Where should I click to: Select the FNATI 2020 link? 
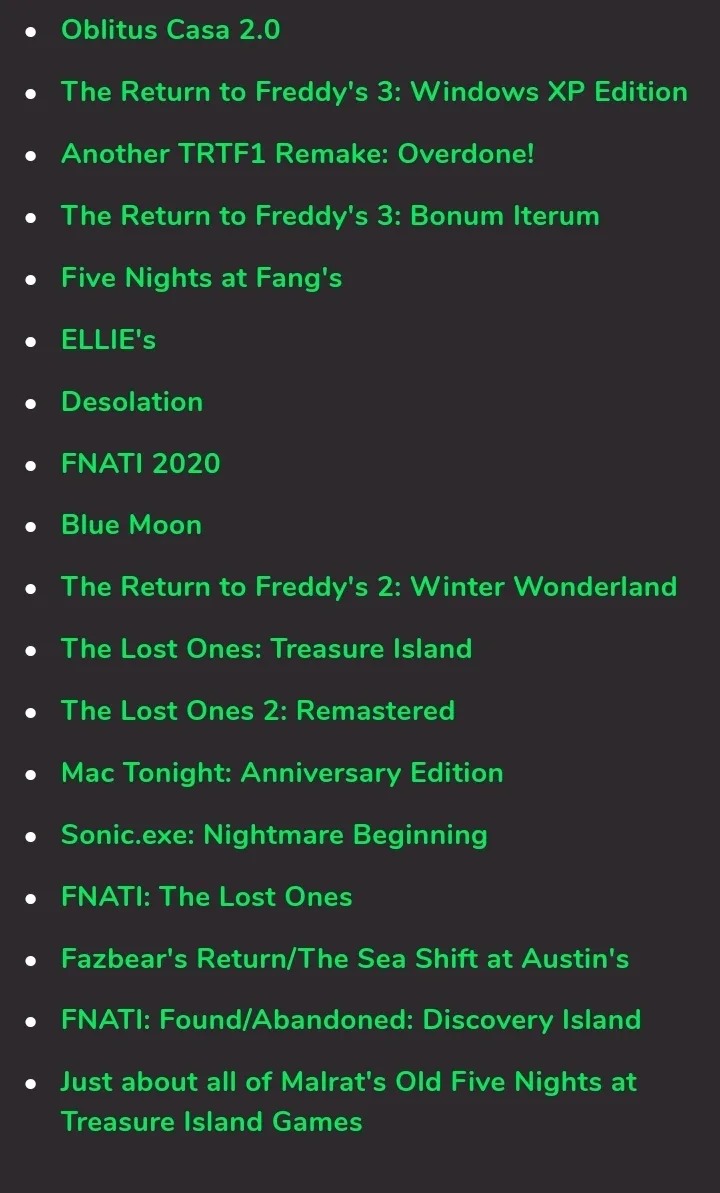[141, 463]
